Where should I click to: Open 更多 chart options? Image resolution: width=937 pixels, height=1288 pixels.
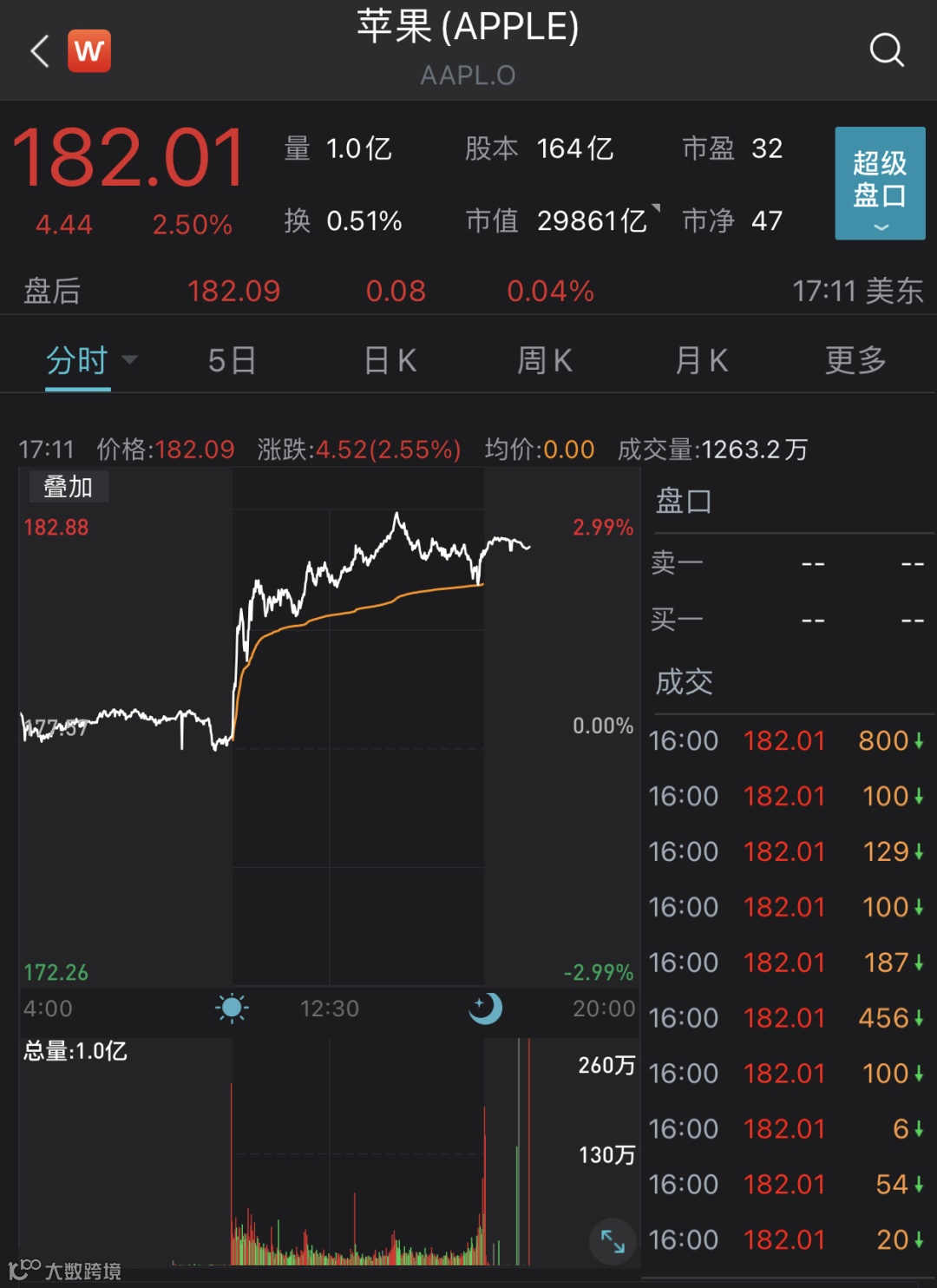click(x=855, y=360)
